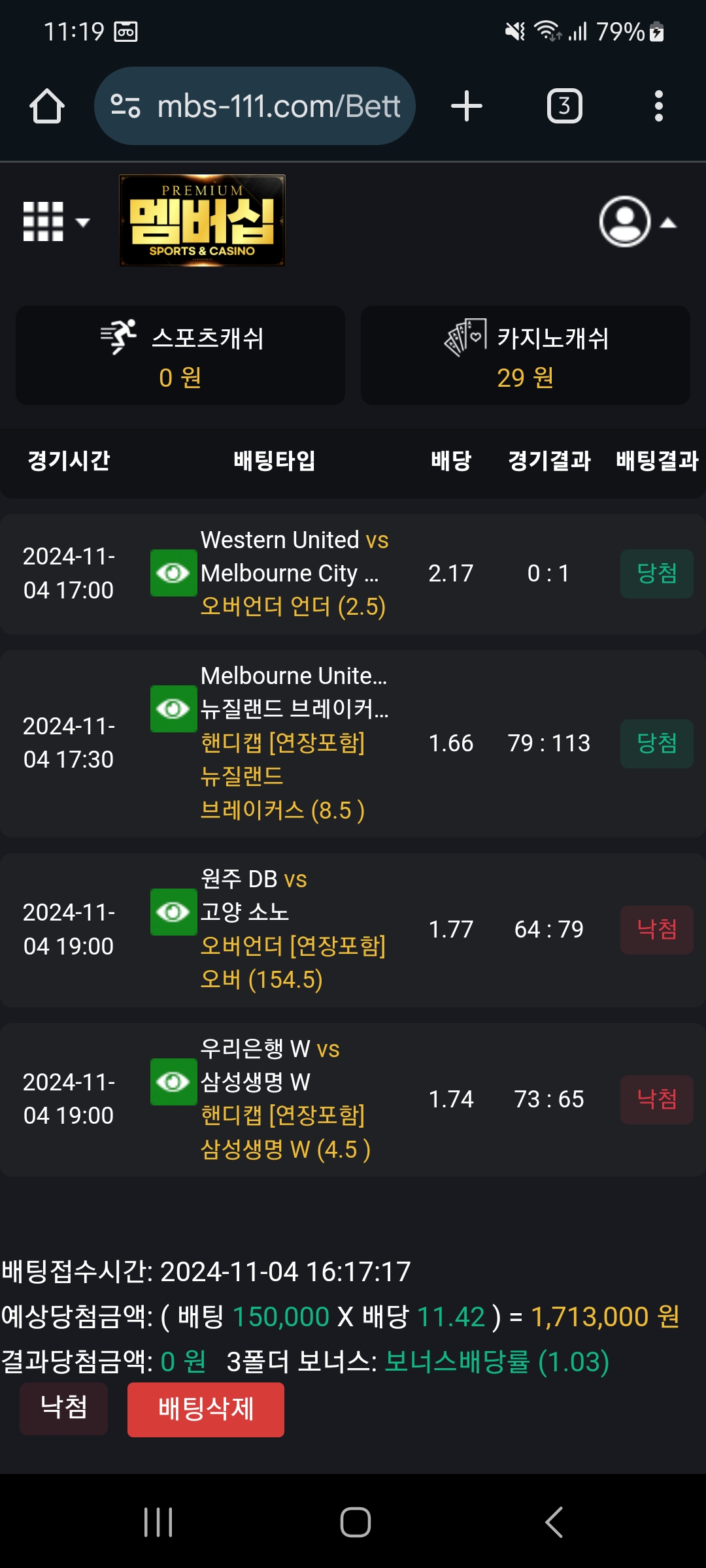Open the tab switcher showing 3 tabs
The height and width of the screenshot is (1568, 706).
click(565, 106)
